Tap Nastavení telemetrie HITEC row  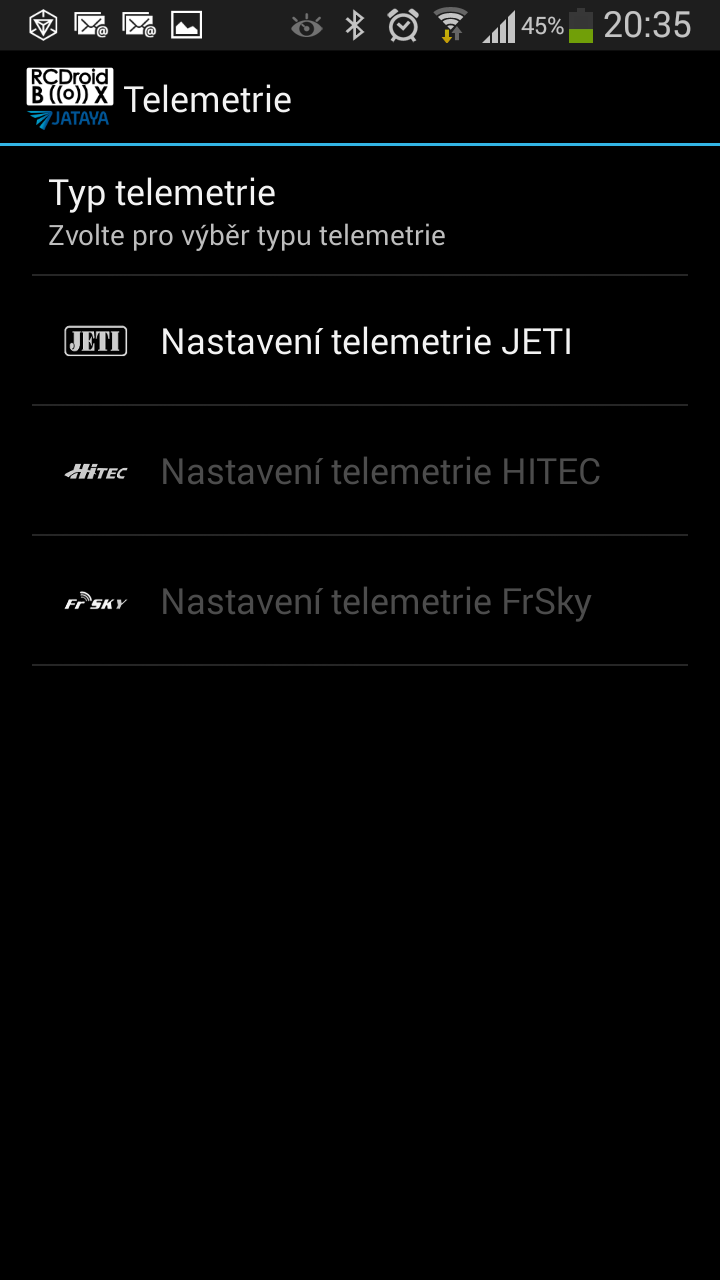[x=360, y=471]
